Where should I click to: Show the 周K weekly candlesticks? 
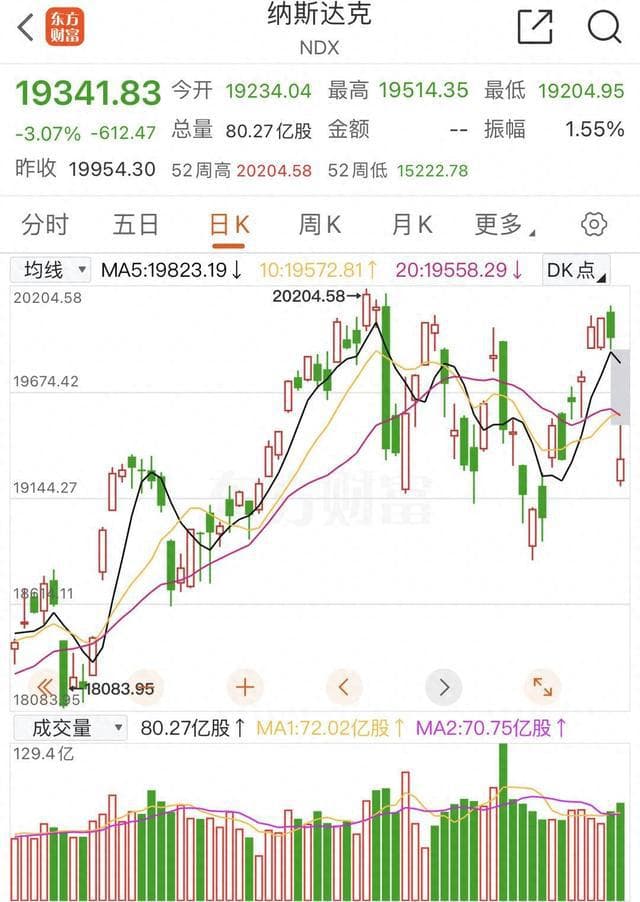click(320, 224)
